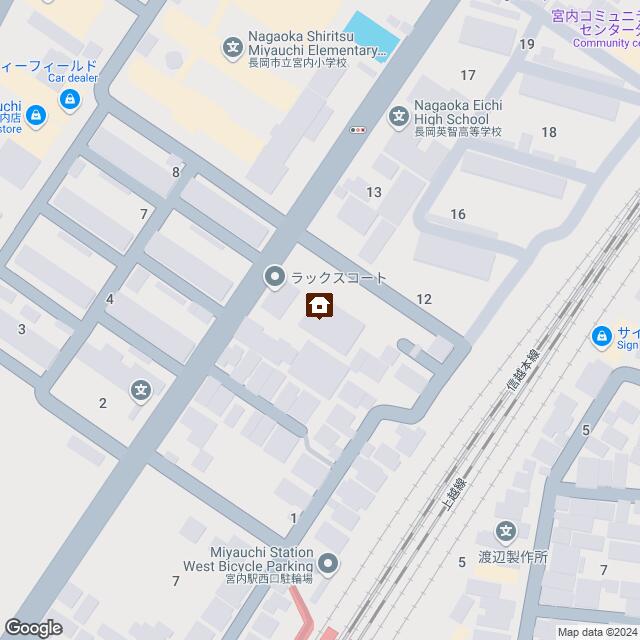
Task: Select the Nagaoka Eichi High School marker
Action: point(398,116)
